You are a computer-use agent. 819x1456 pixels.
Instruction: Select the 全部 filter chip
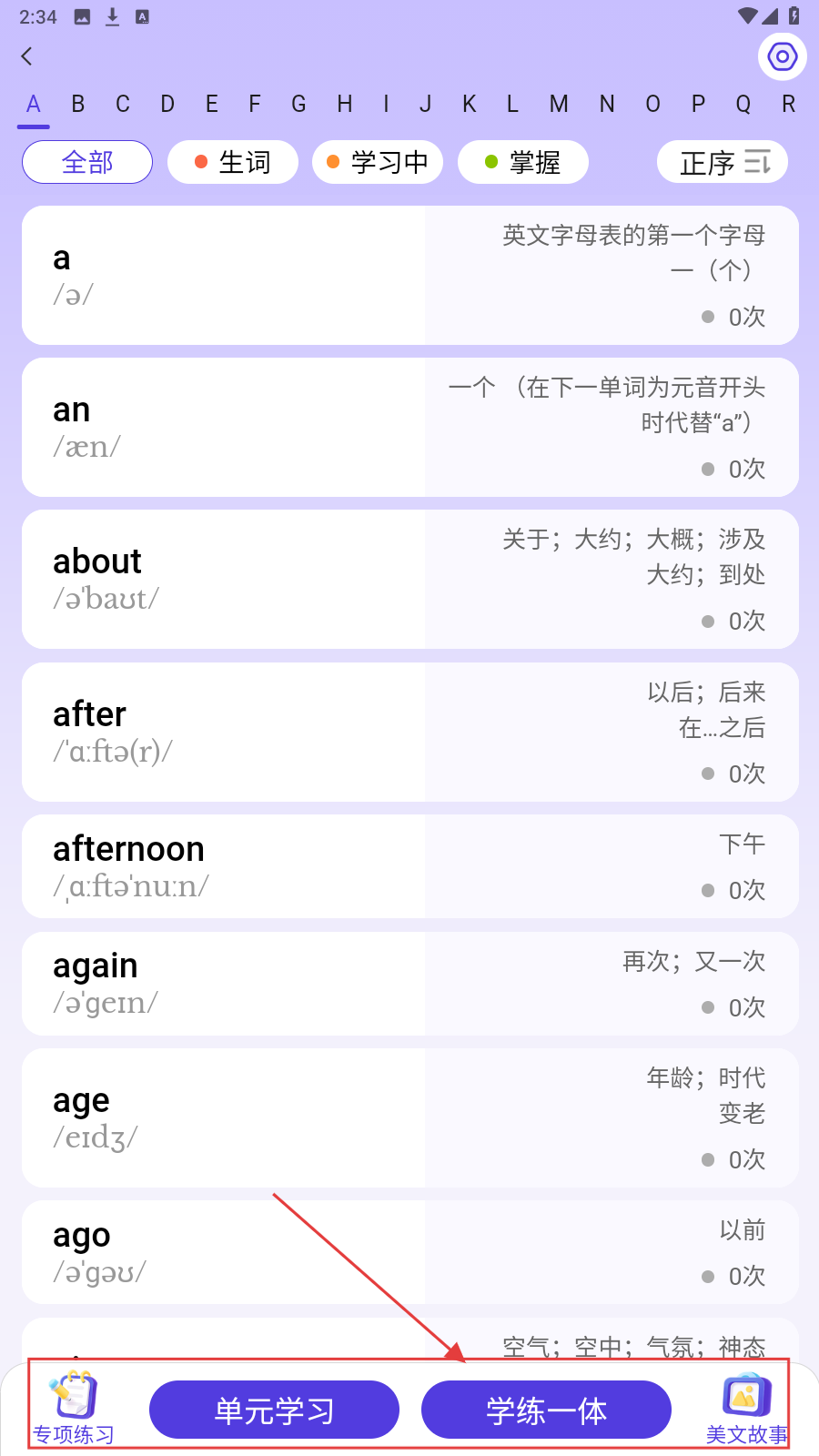tap(87, 163)
